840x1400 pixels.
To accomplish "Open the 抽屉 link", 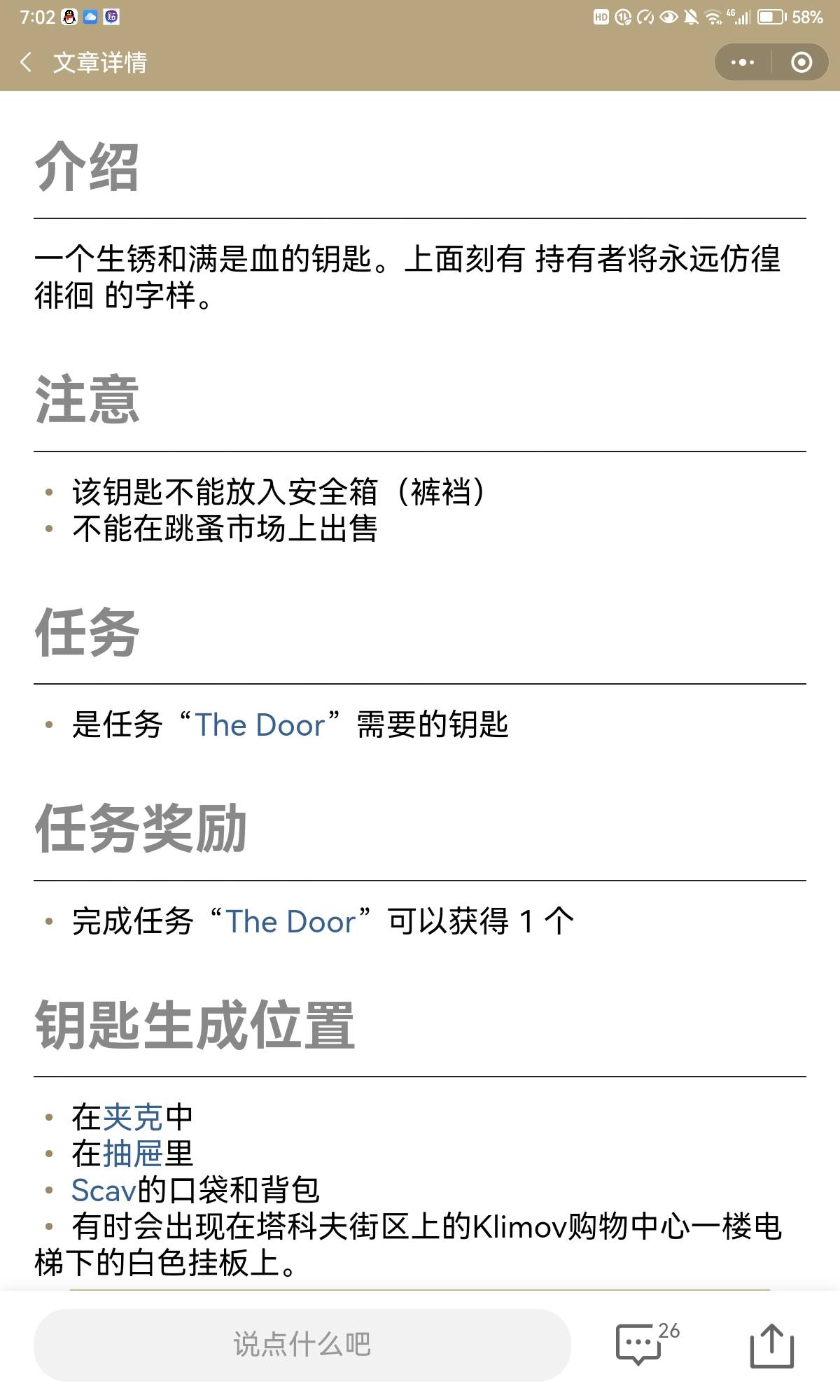I will click(132, 1153).
